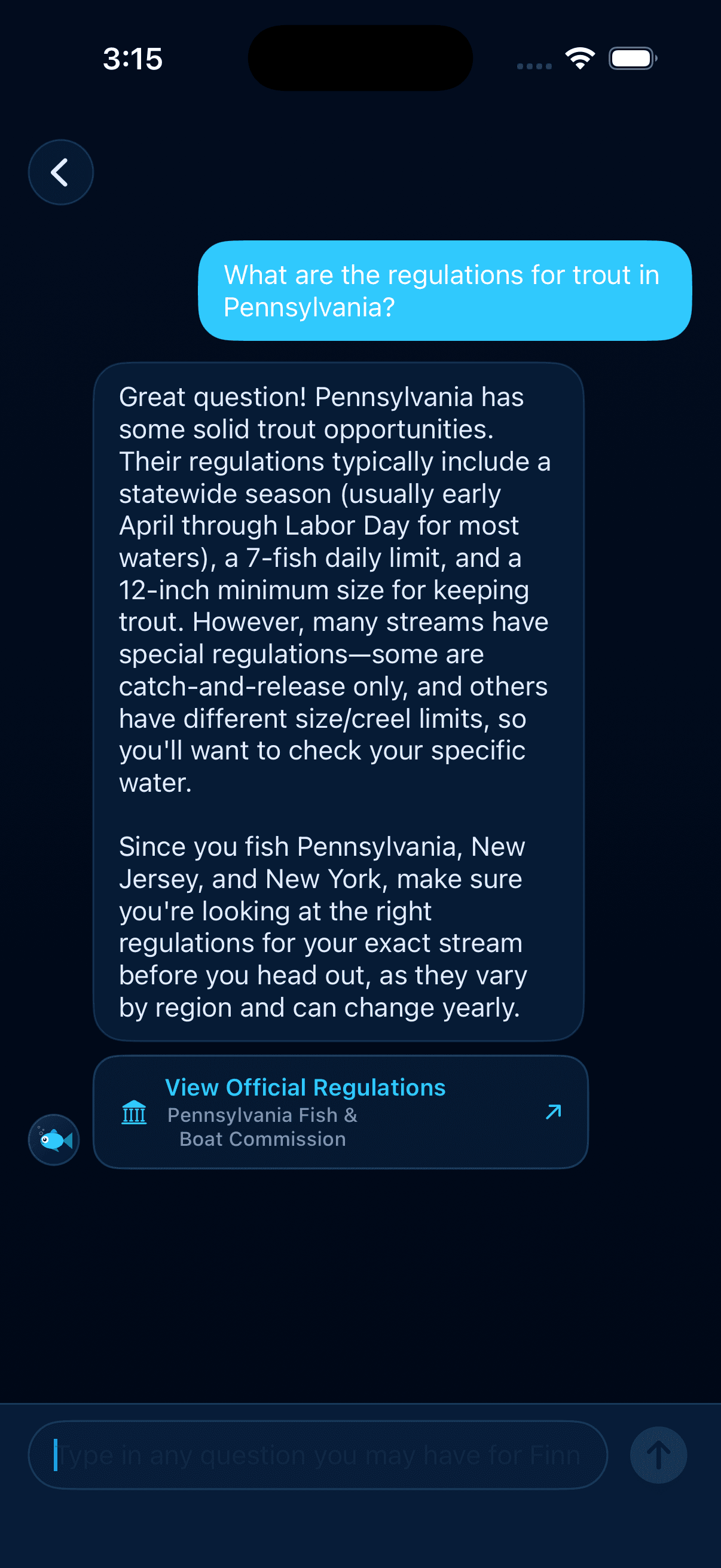
Task: Tap the Dynamic Island area
Action: (360, 58)
